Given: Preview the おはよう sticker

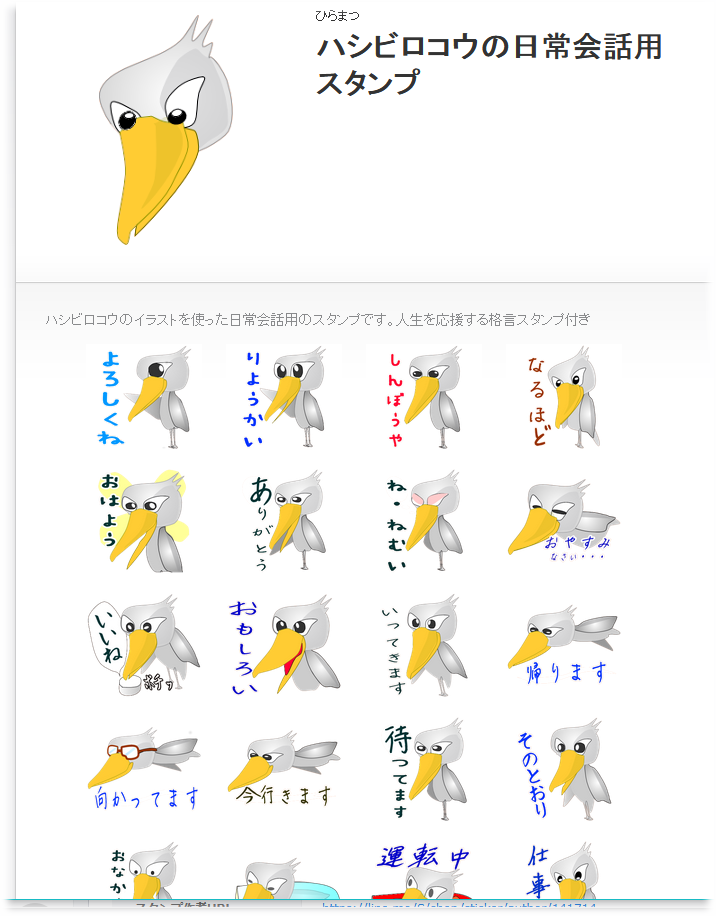Looking at the screenshot, I should point(144,521).
